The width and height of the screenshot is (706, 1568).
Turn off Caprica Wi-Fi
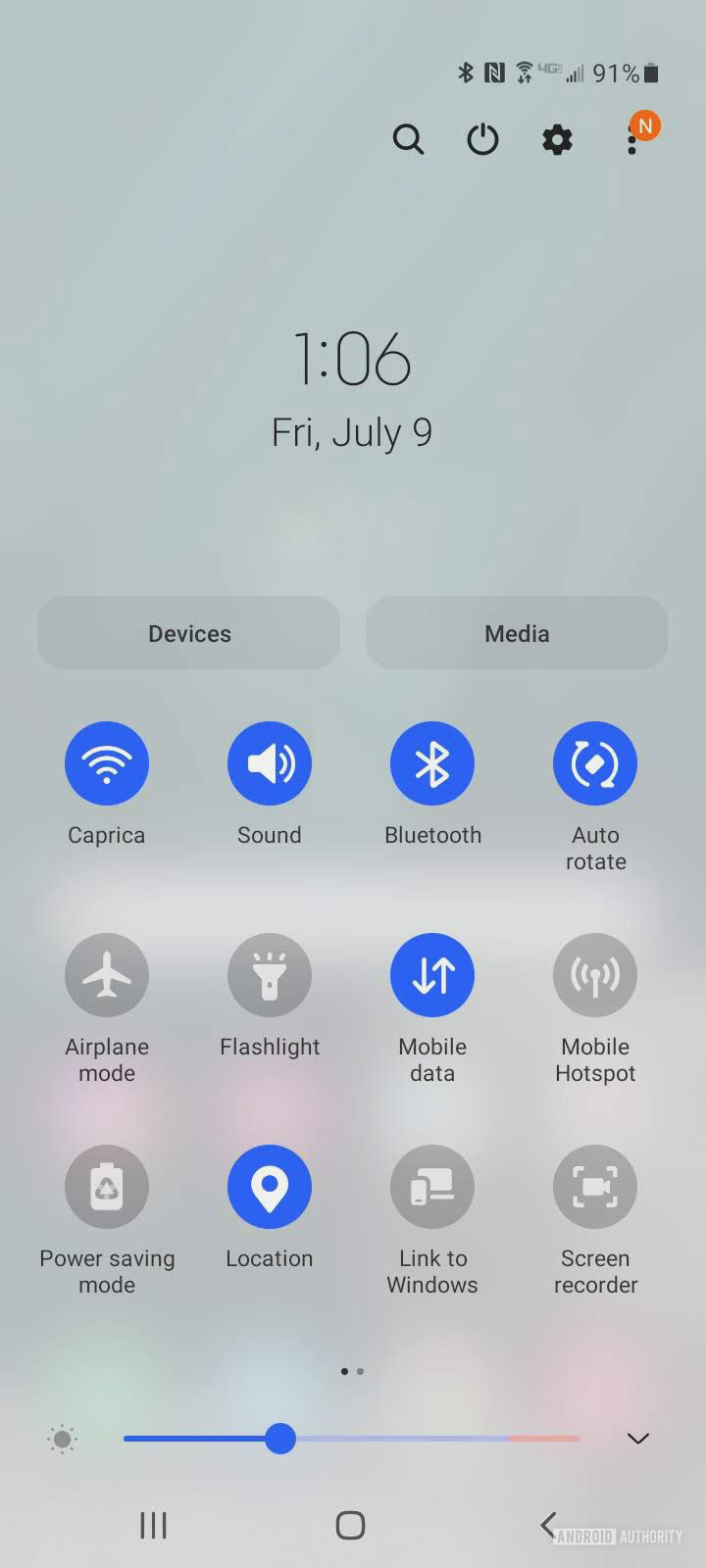107,763
